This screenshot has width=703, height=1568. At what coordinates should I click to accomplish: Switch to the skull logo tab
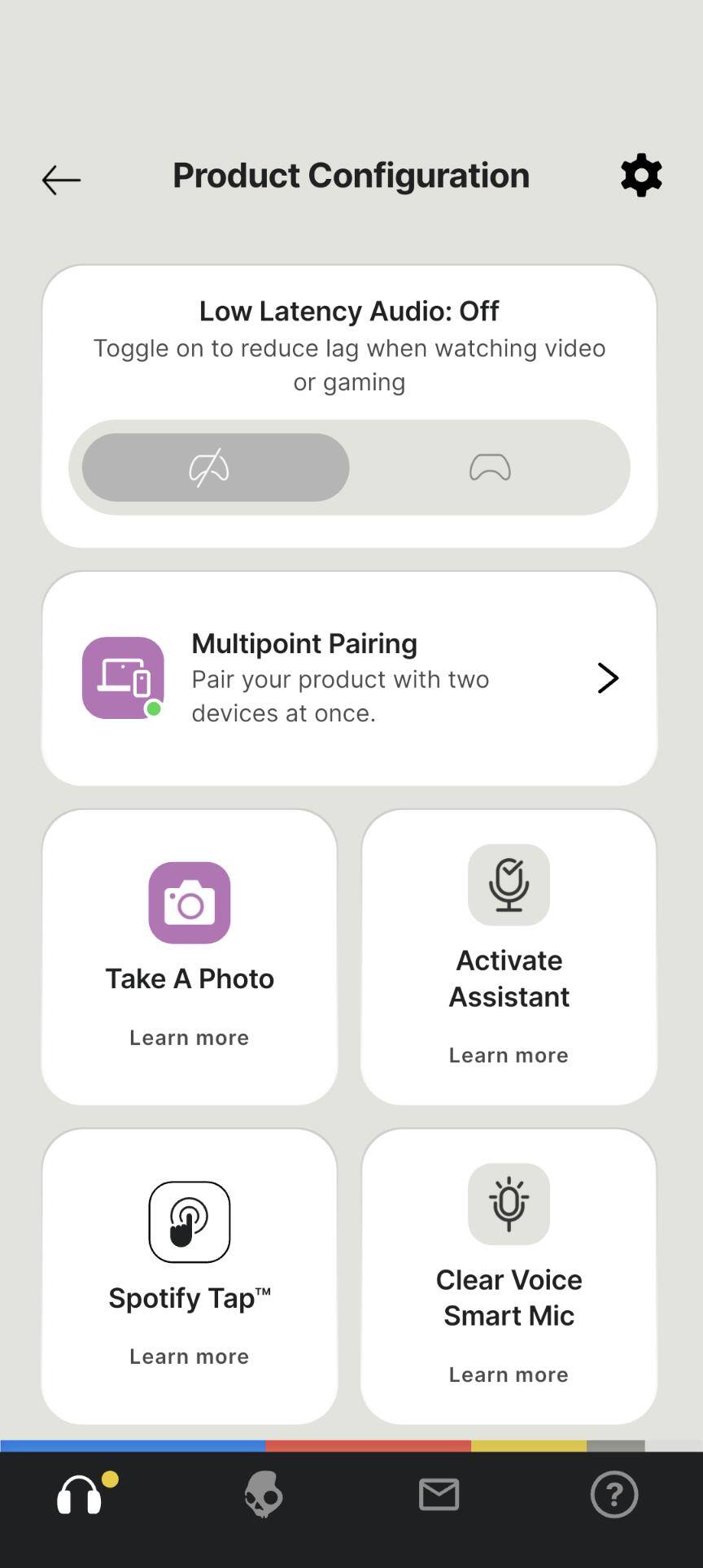pos(263,1495)
